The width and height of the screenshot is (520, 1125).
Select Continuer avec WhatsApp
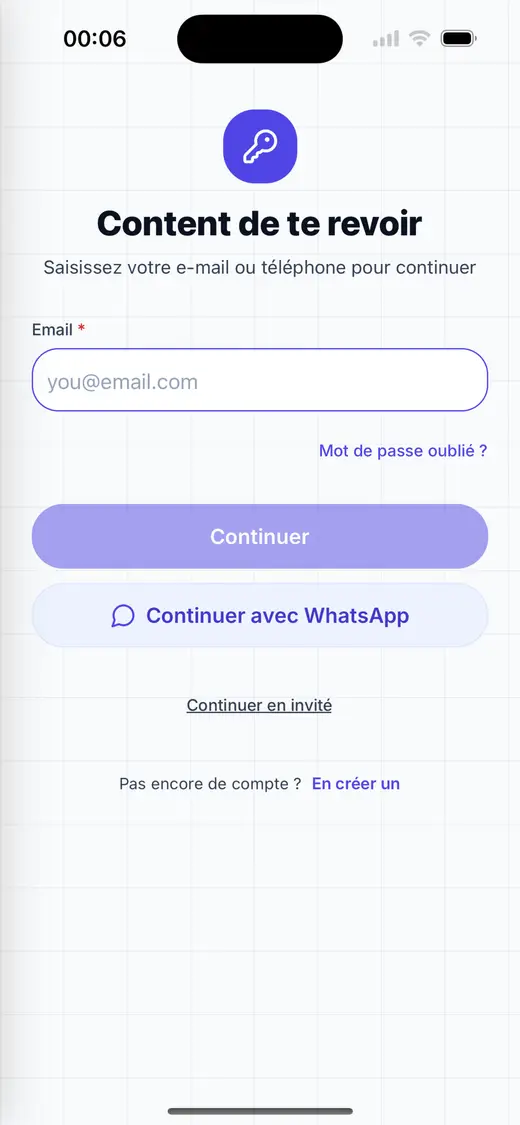[260, 616]
